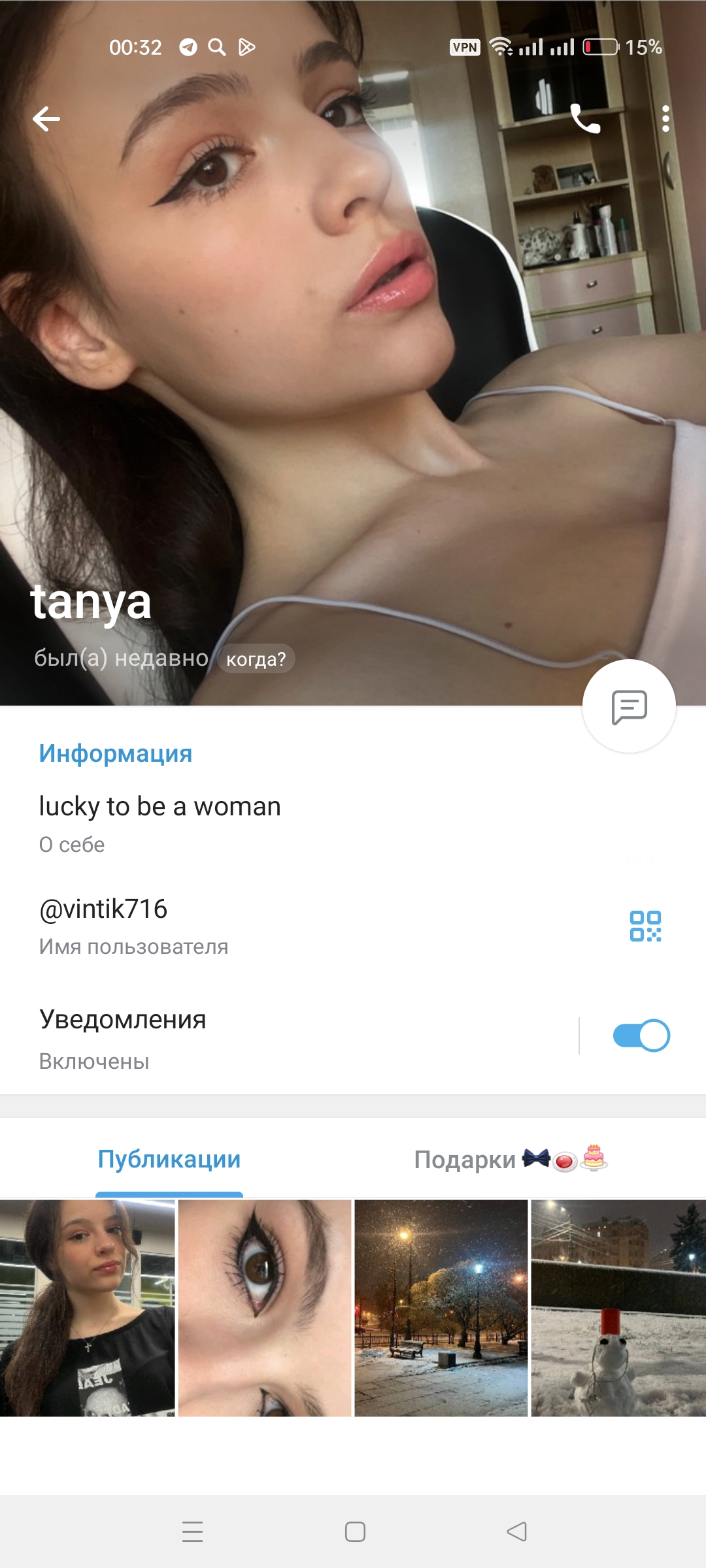Open the three-dot overflow menu

(x=665, y=119)
